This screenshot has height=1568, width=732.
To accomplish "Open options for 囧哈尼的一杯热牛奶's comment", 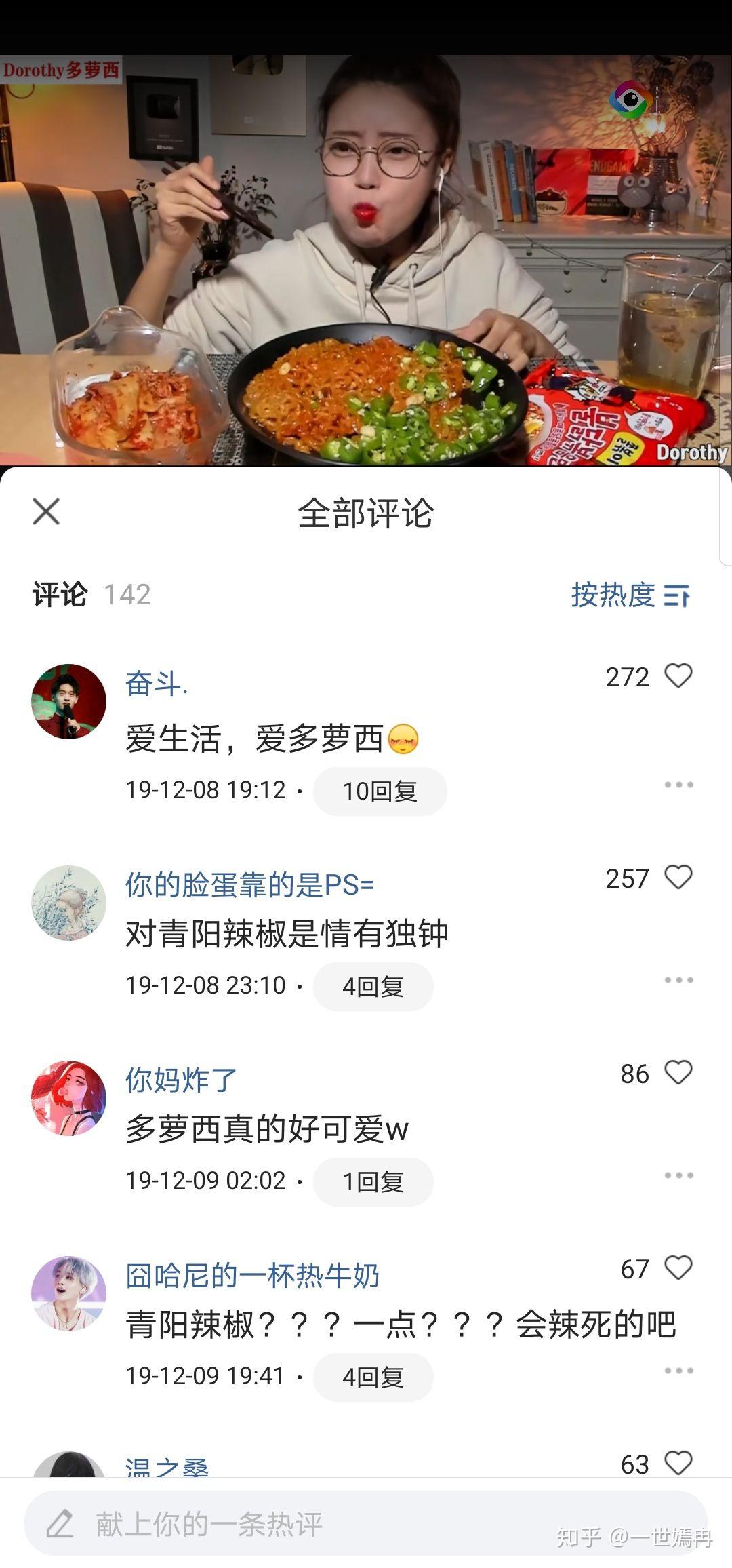I will coord(678,1371).
